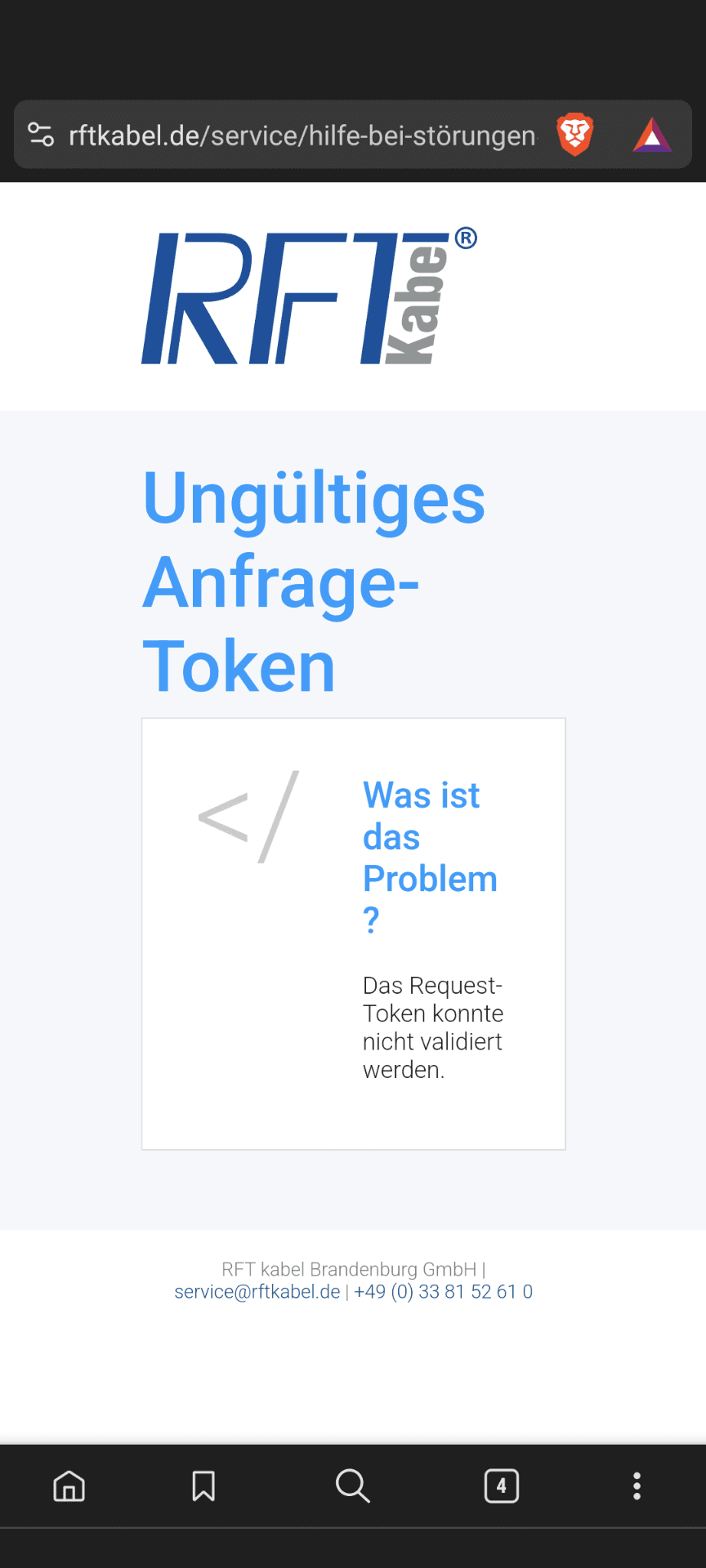
Task: Go to browser home page
Action: pos(69,1486)
